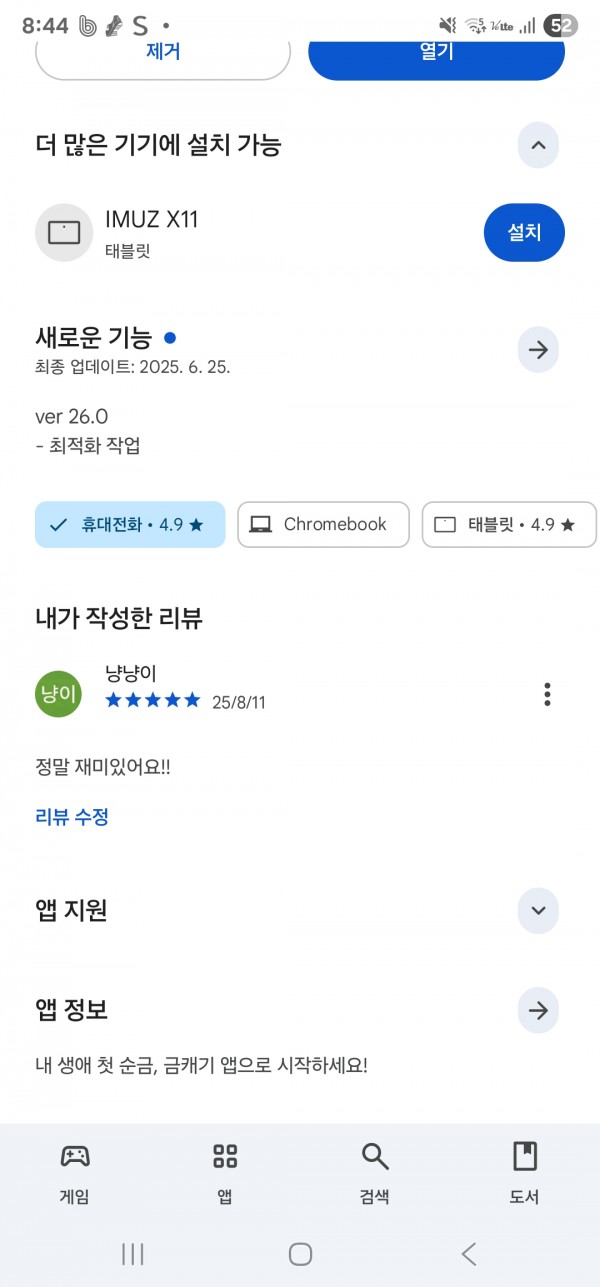
Task: Select the Chromebook chip
Action: click(x=323, y=524)
